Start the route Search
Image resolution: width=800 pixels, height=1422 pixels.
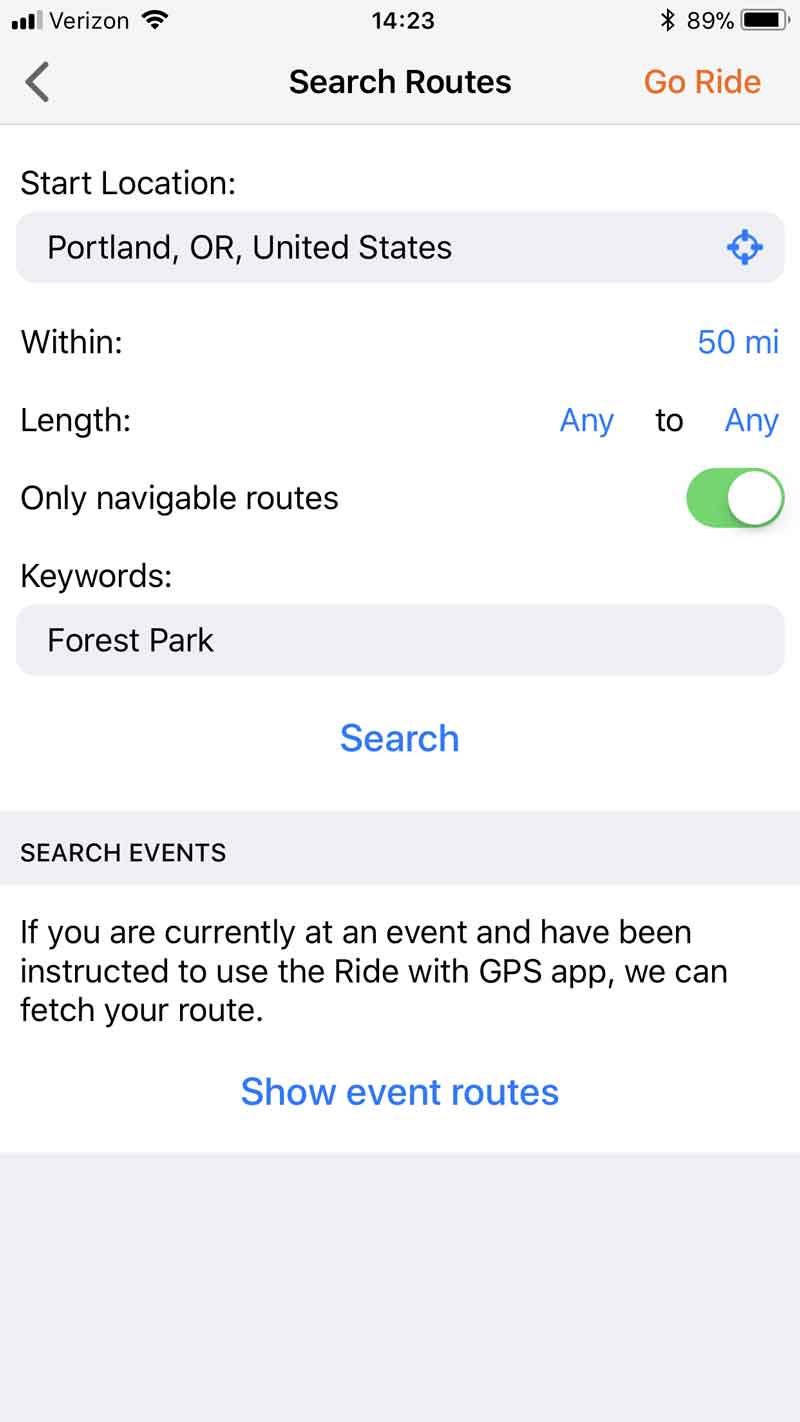[x=399, y=738]
